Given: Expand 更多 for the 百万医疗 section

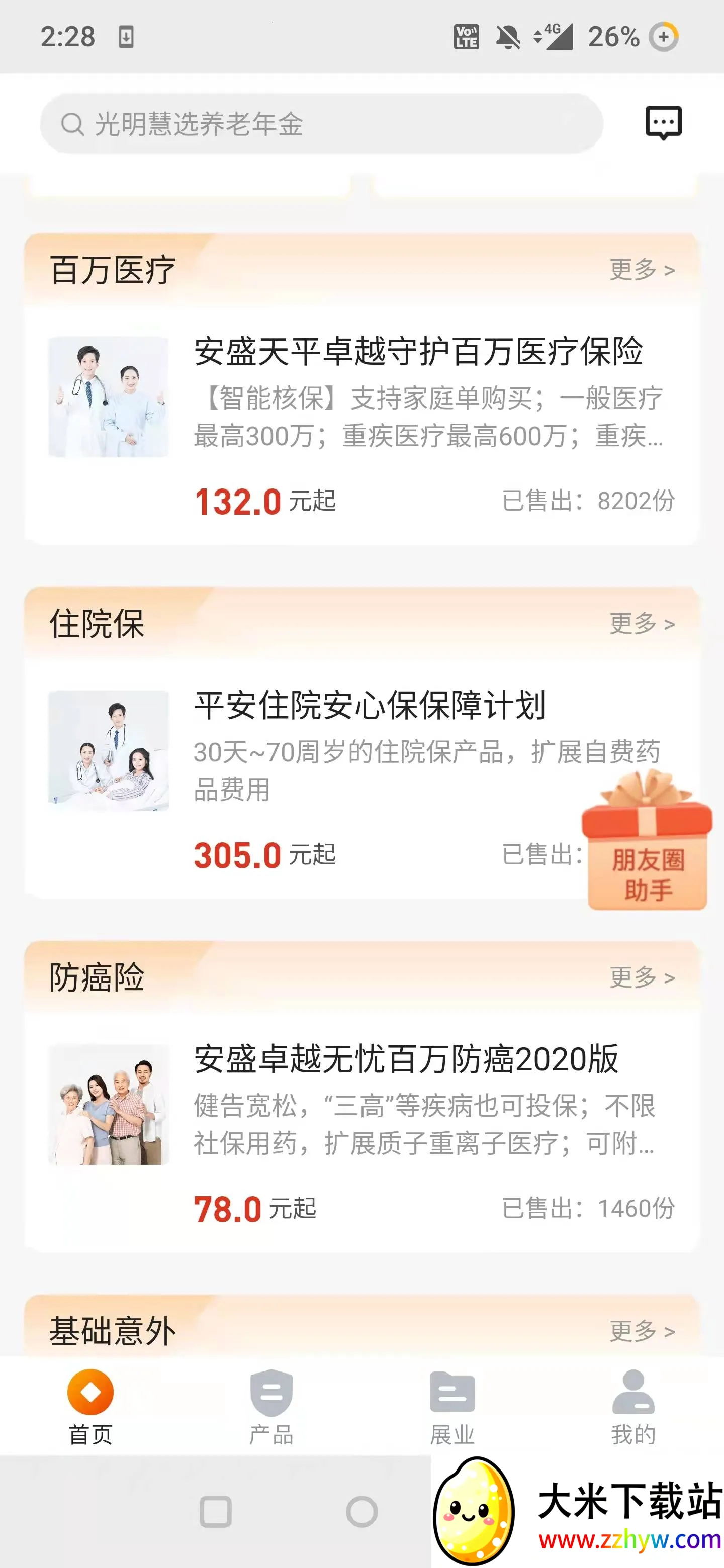Looking at the screenshot, I should tap(642, 270).
